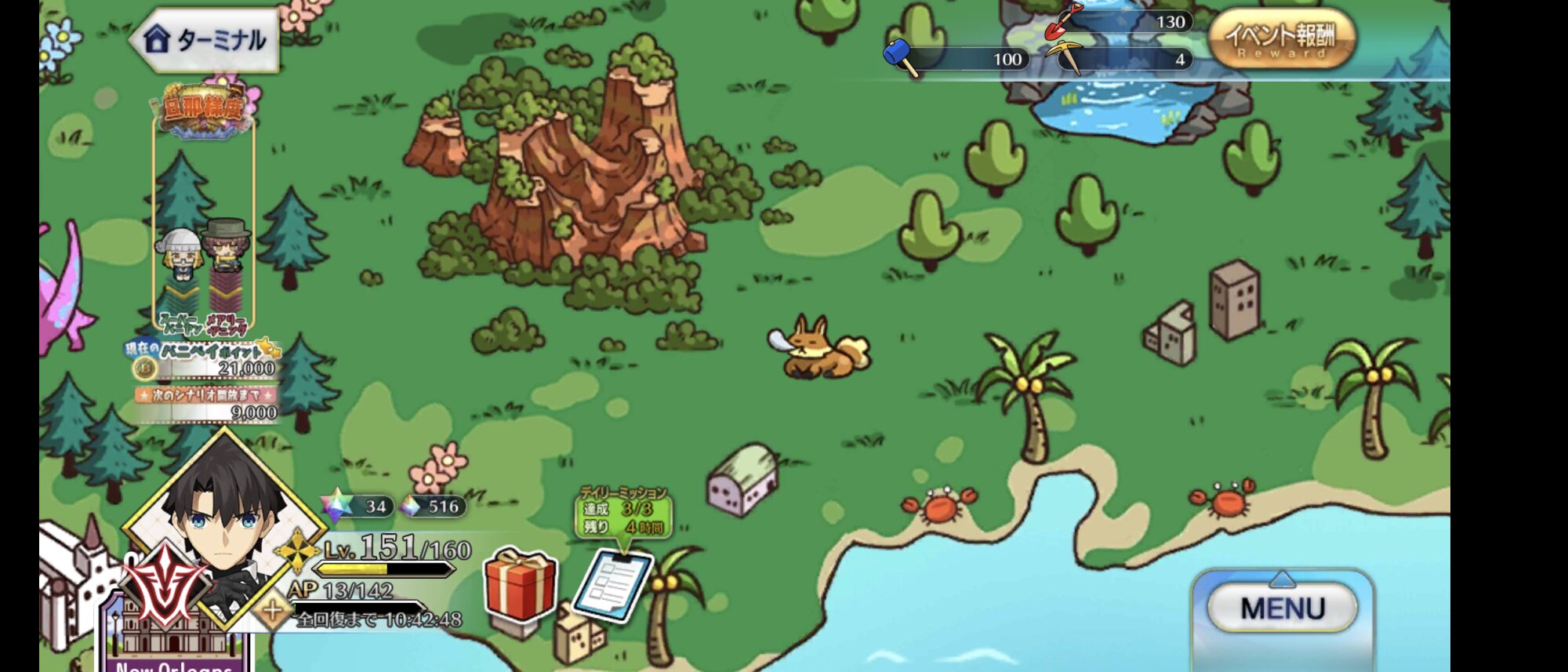
Task: Open the daily mission clipboard
Action: (613, 585)
